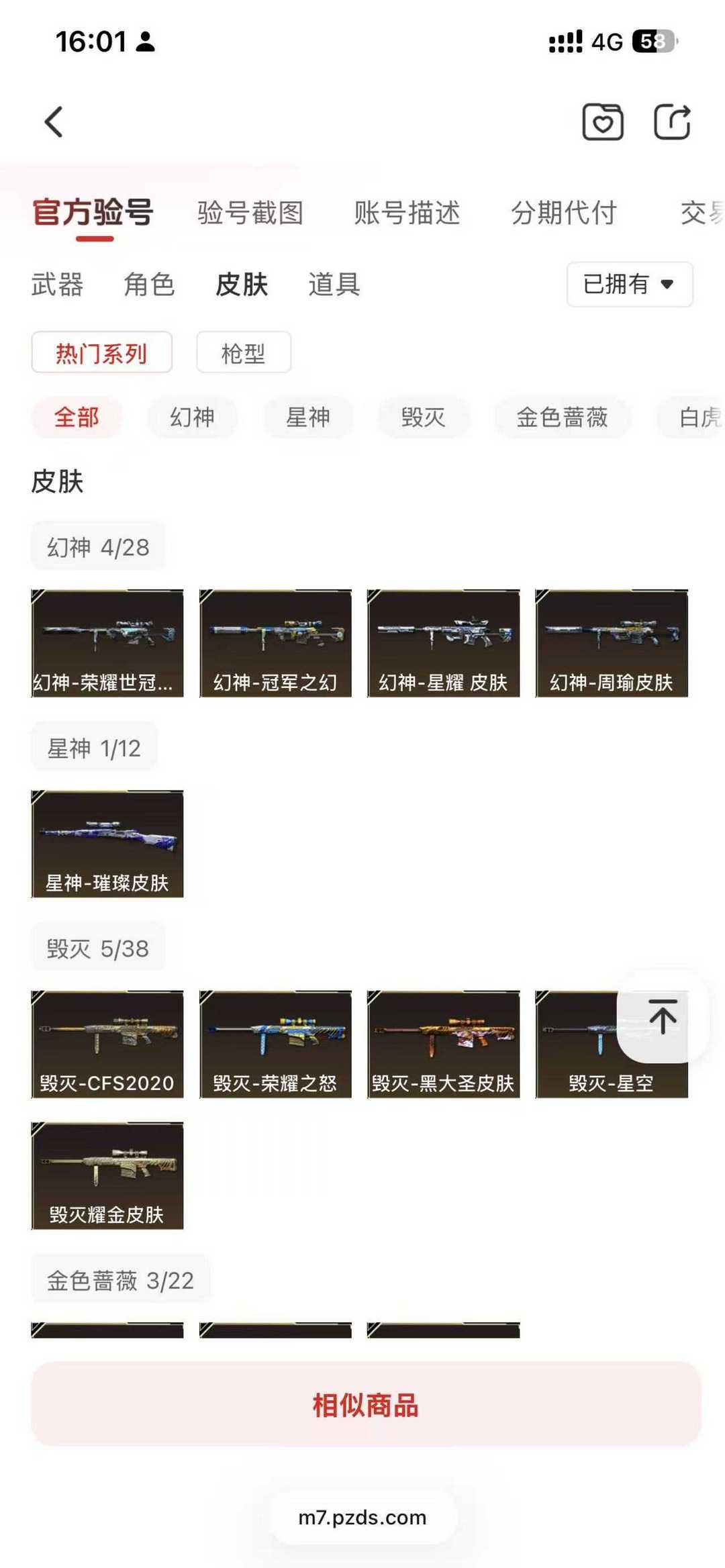Filter skins by 幻神 series
This screenshot has height=1568, width=725.
pyautogui.click(x=192, y=418)
